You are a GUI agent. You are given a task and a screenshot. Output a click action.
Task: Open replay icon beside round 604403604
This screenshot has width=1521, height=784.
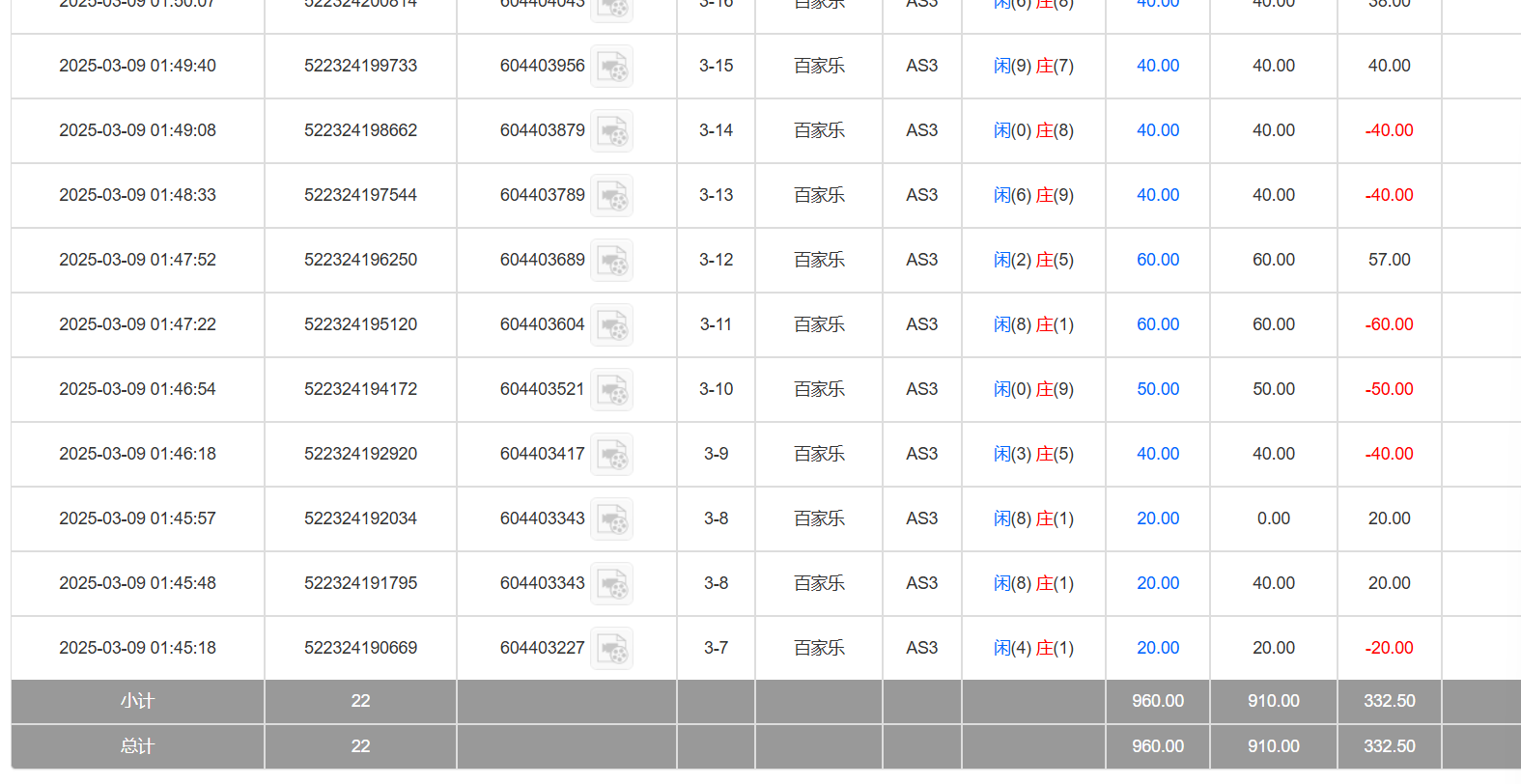(611, 325)
